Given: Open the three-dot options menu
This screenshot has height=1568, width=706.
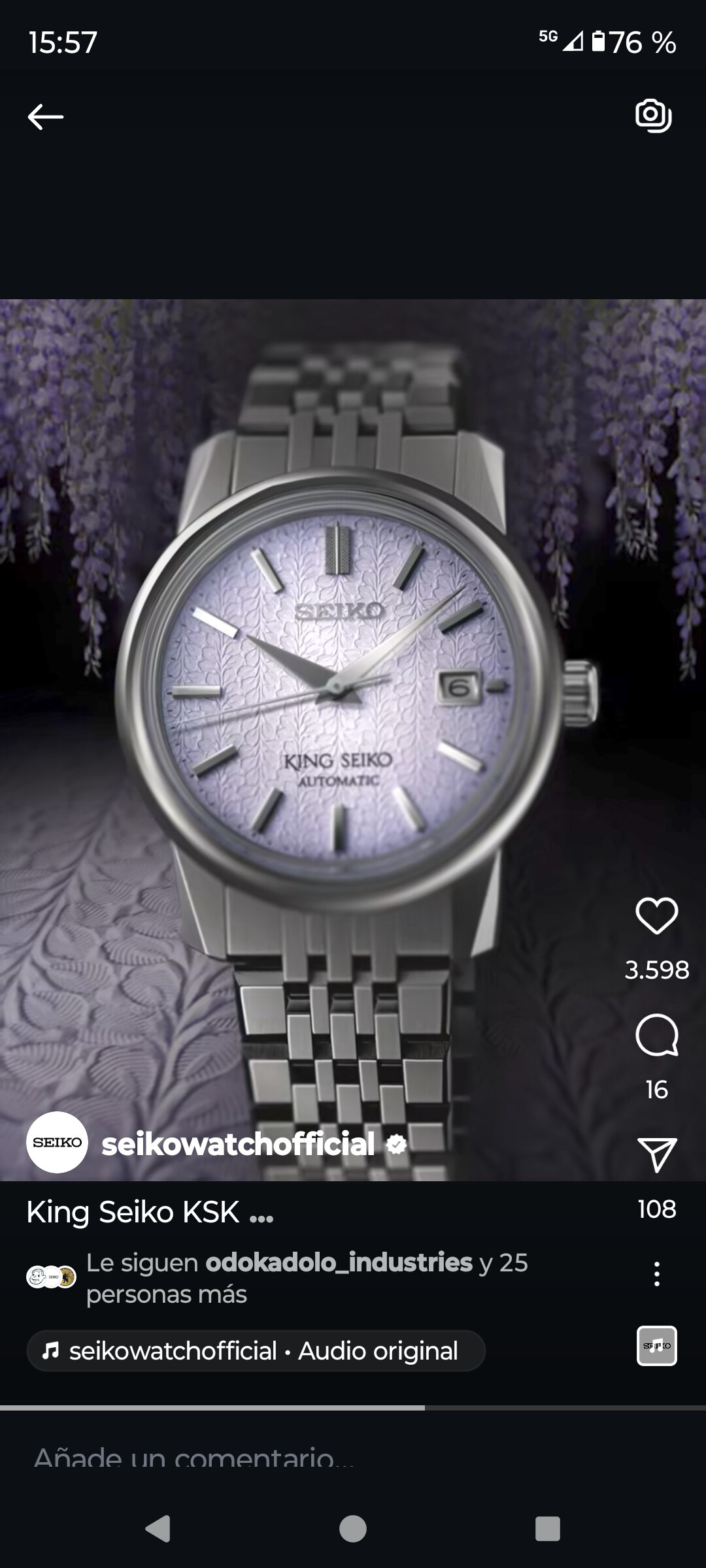Looking at the screenshot, I should [656, 1274].
